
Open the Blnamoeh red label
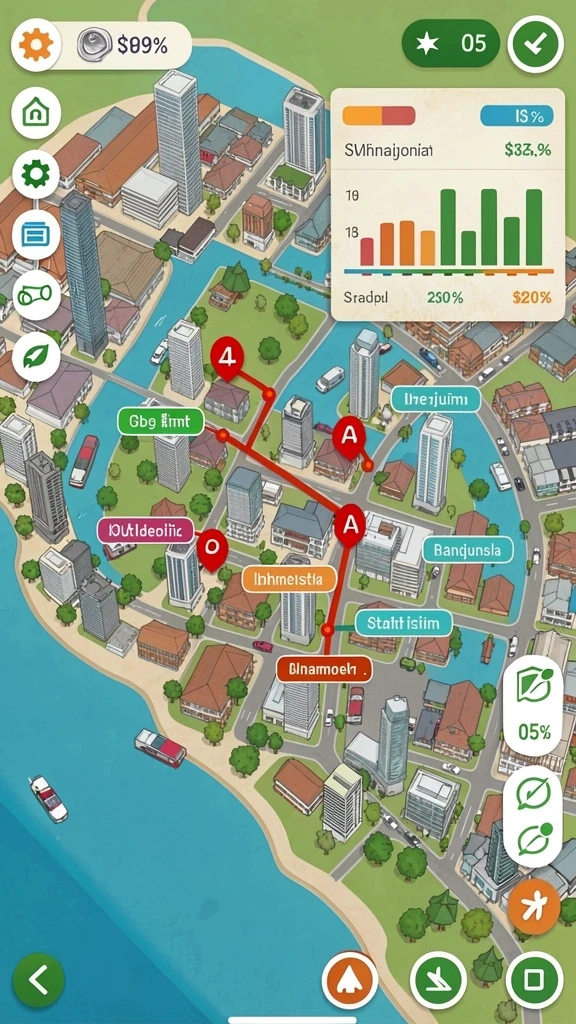point(323,669)
